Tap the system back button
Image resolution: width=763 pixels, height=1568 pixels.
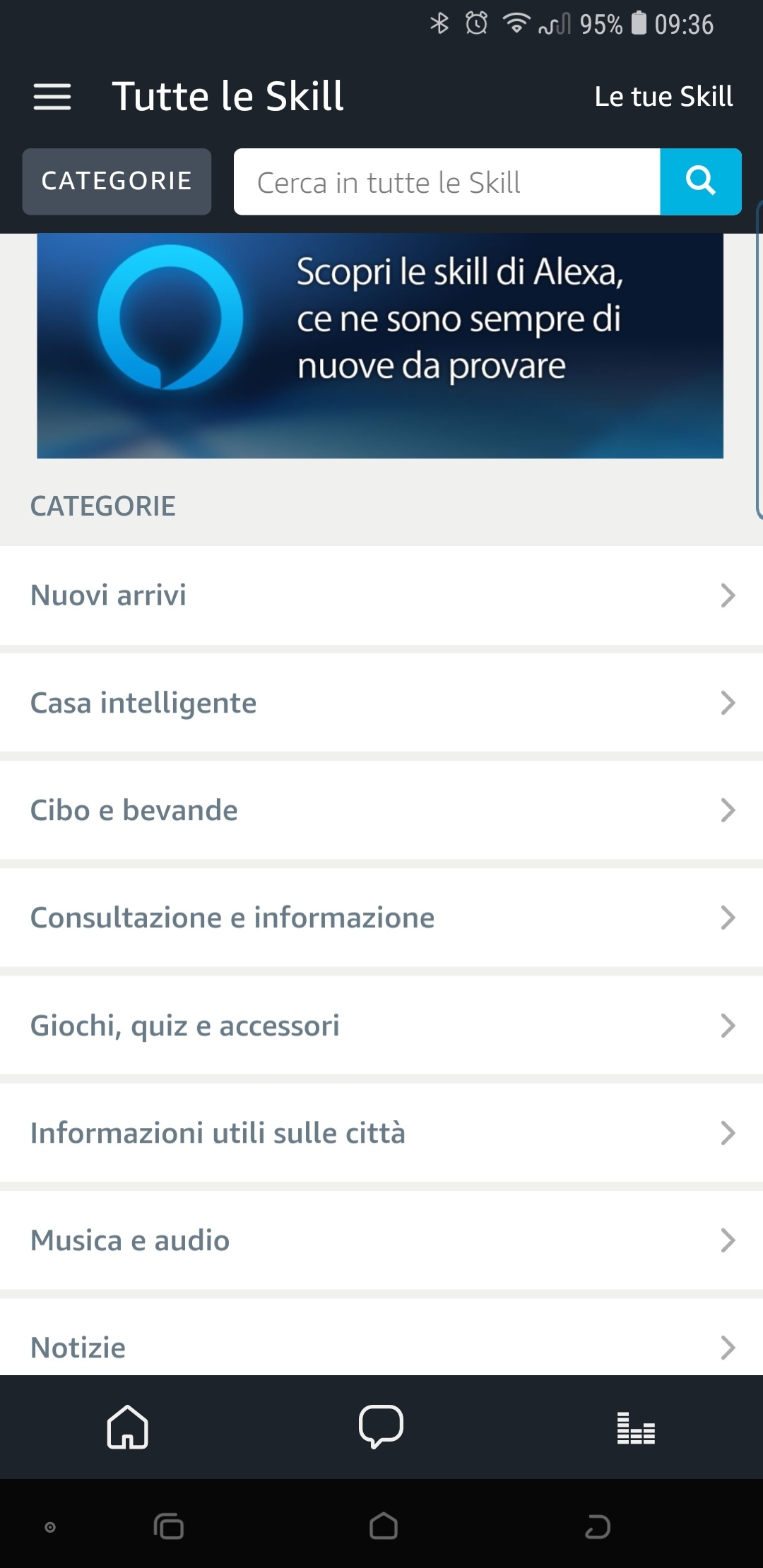point(598,1526)
